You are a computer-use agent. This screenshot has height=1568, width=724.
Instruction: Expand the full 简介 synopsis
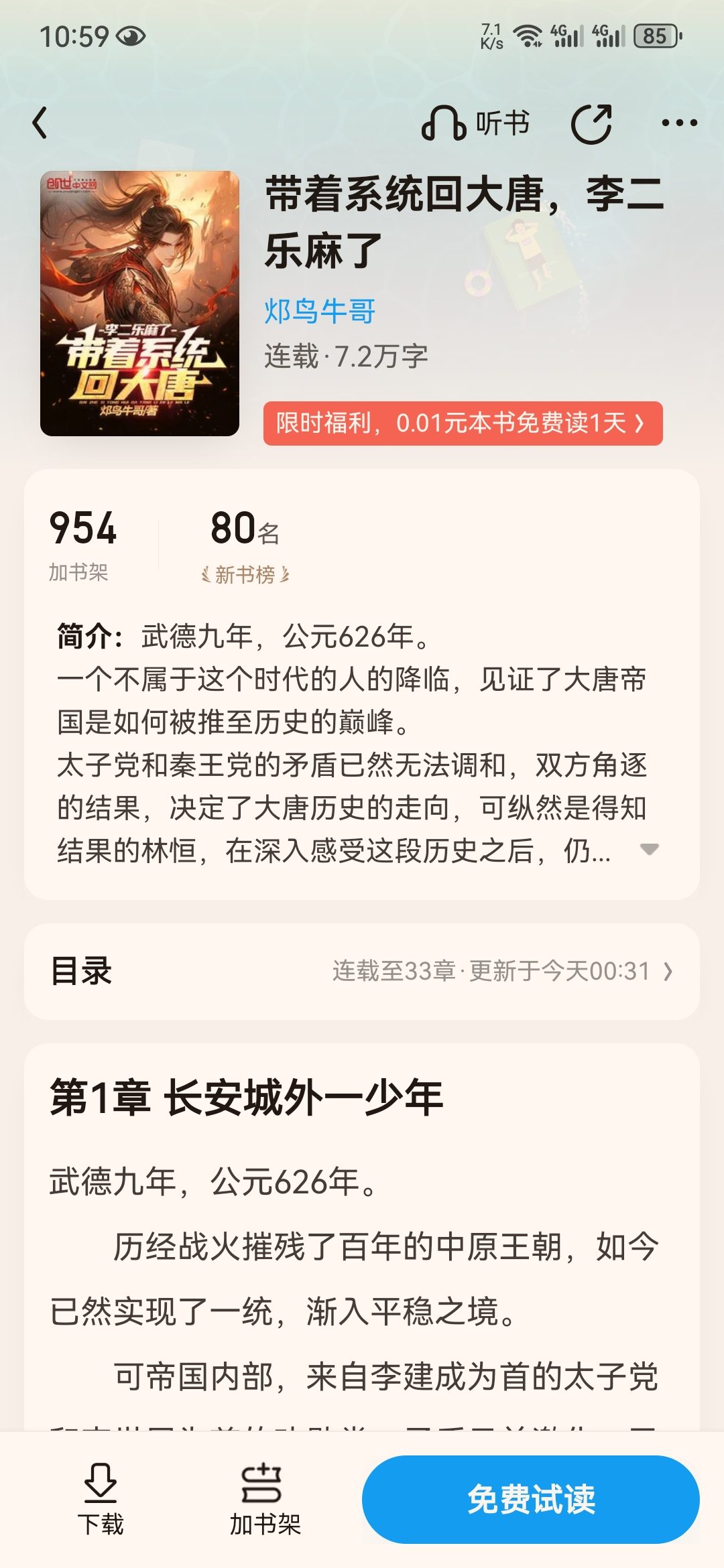(x=649, y=850)
